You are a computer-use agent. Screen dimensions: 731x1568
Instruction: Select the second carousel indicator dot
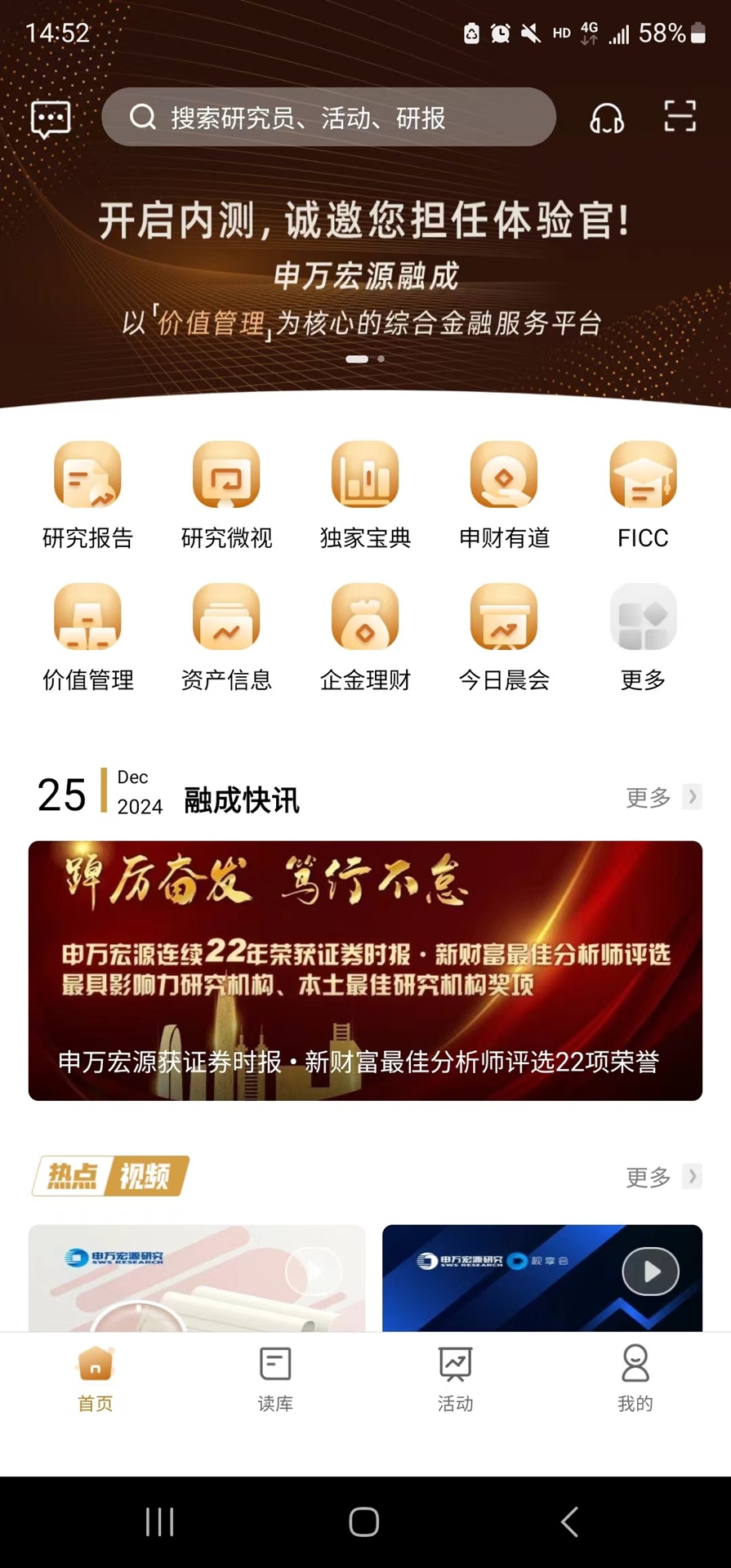tap(381, 358)
